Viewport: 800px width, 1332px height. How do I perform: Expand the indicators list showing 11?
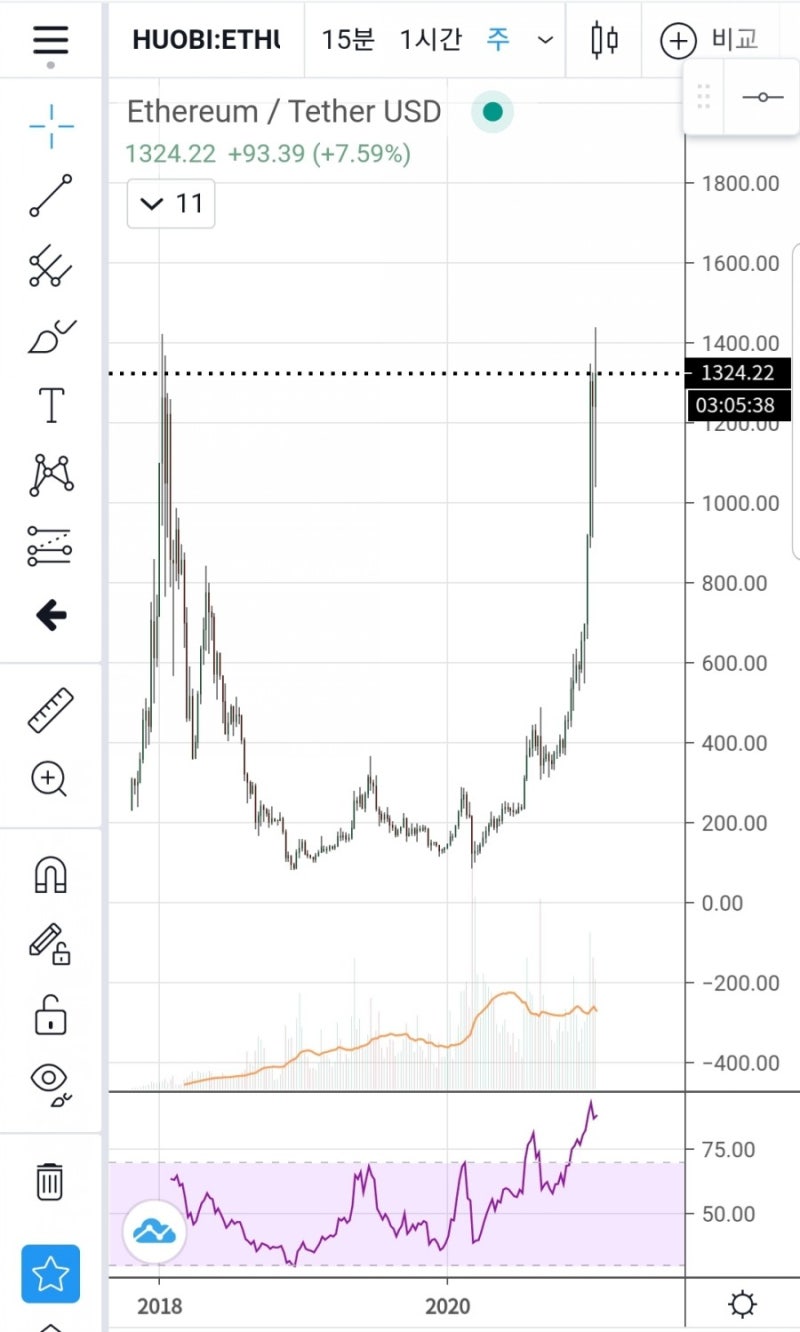(170, 203)
